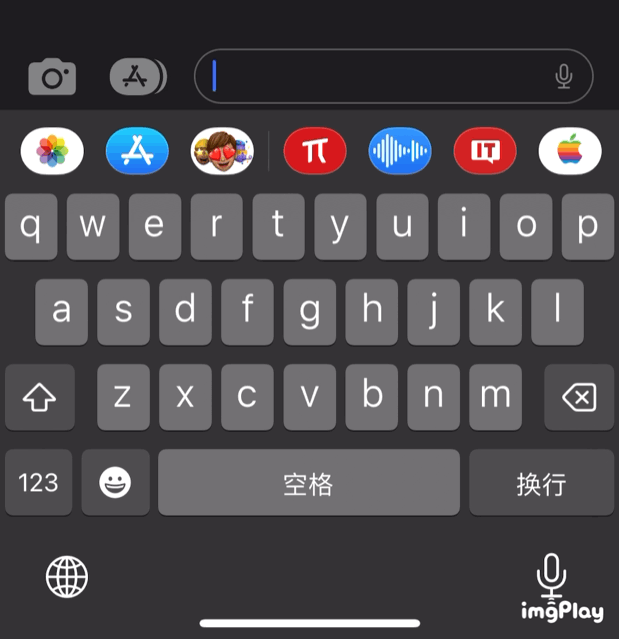Switch to the 123 numbers keyboard

pyautogui.click(x=39, y=483)
